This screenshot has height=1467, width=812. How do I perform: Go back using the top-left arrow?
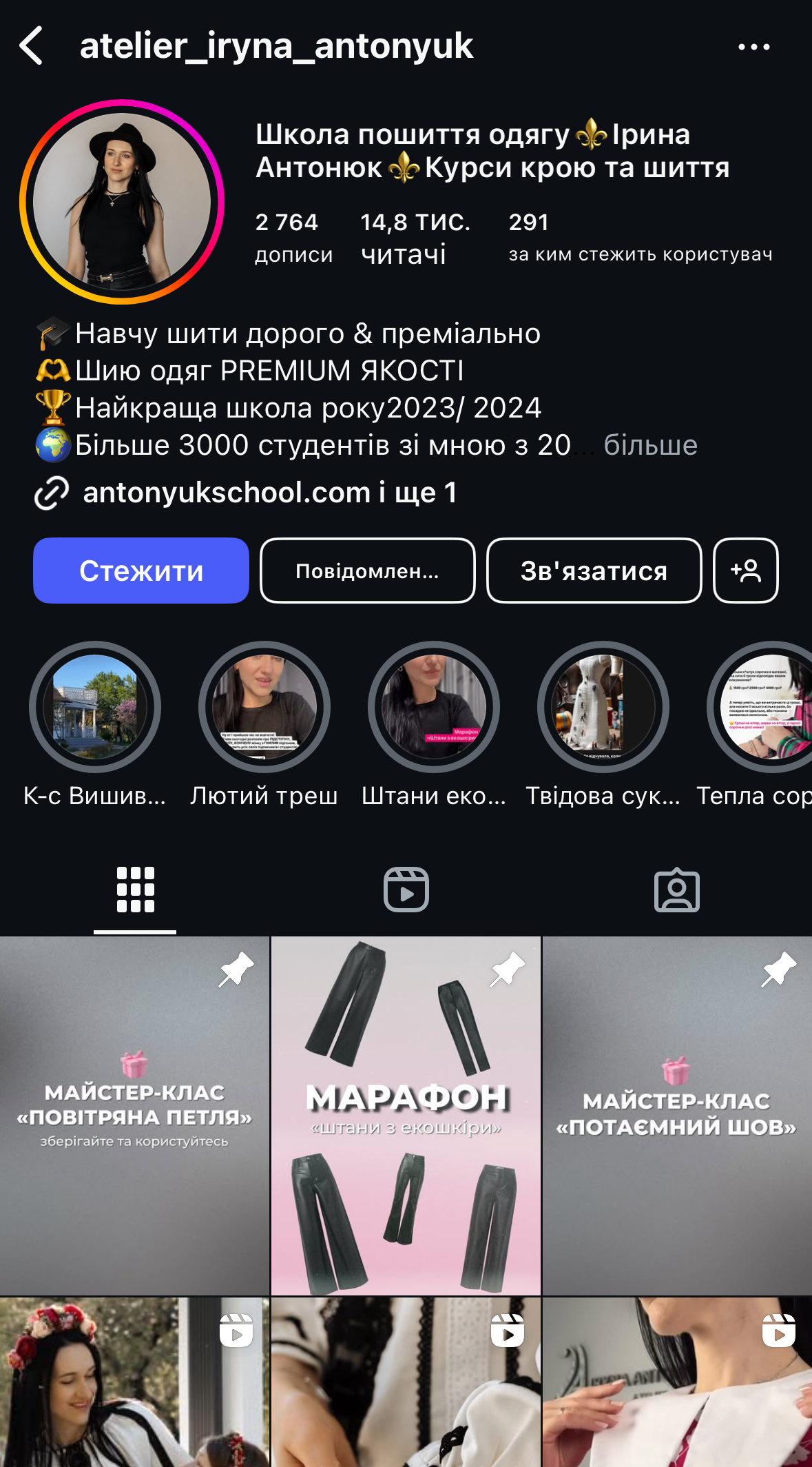click(x=32, y=46)
